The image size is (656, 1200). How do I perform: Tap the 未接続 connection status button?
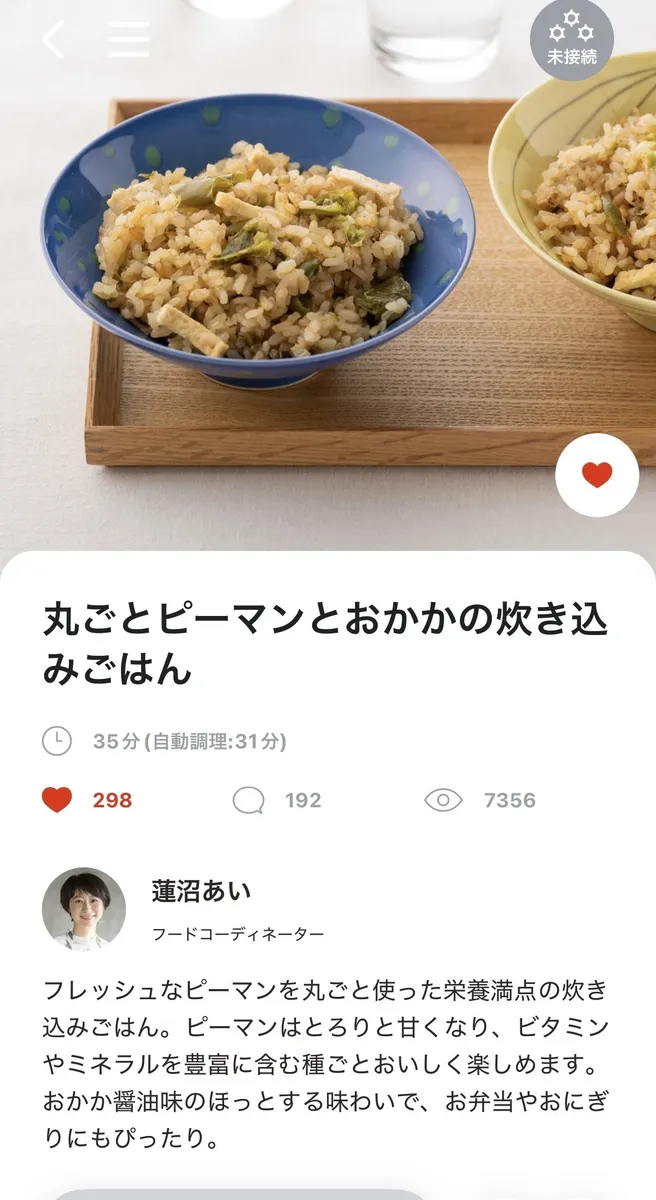tap(571, 39)
